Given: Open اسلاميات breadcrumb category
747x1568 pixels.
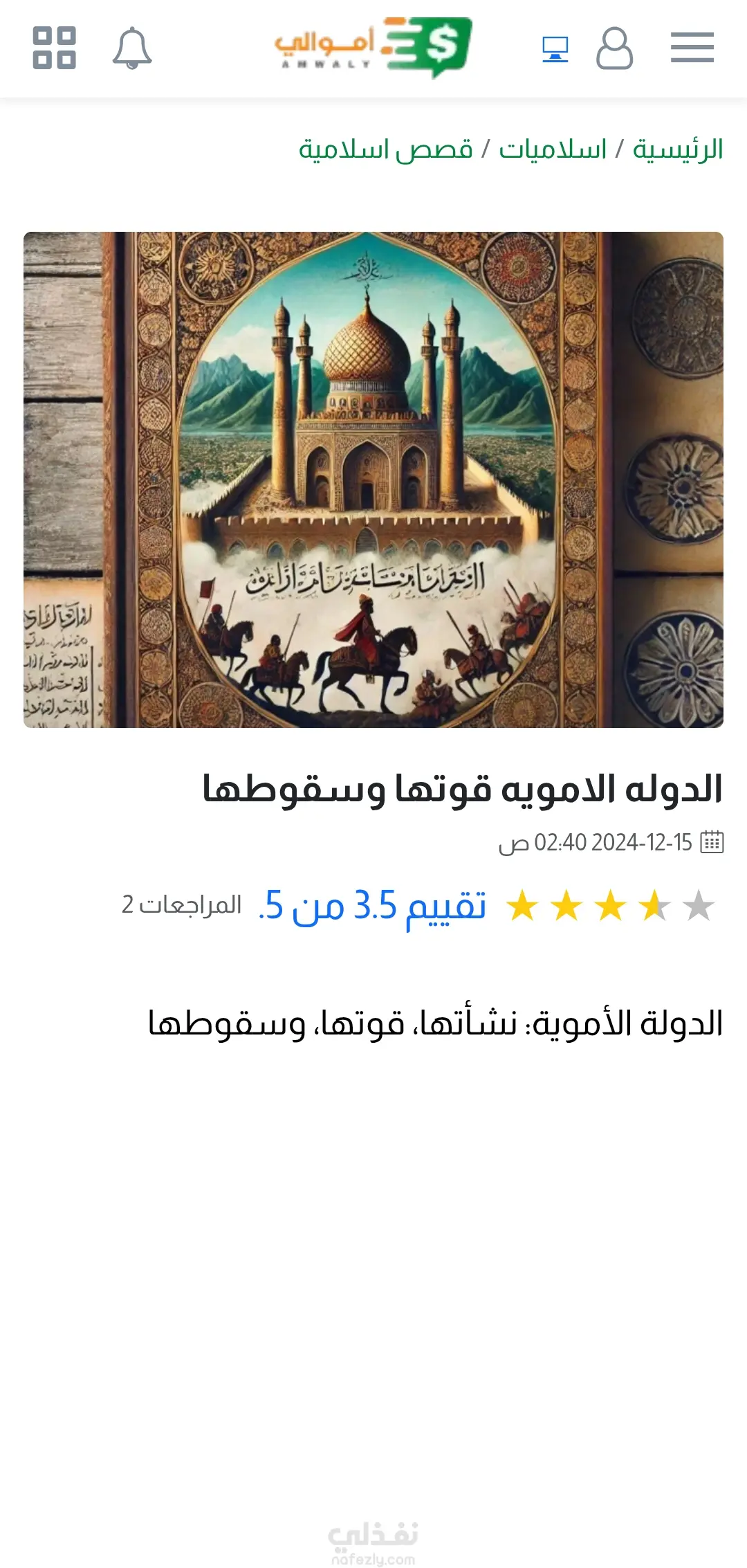Looking at the screenshot, I should 552,149.
